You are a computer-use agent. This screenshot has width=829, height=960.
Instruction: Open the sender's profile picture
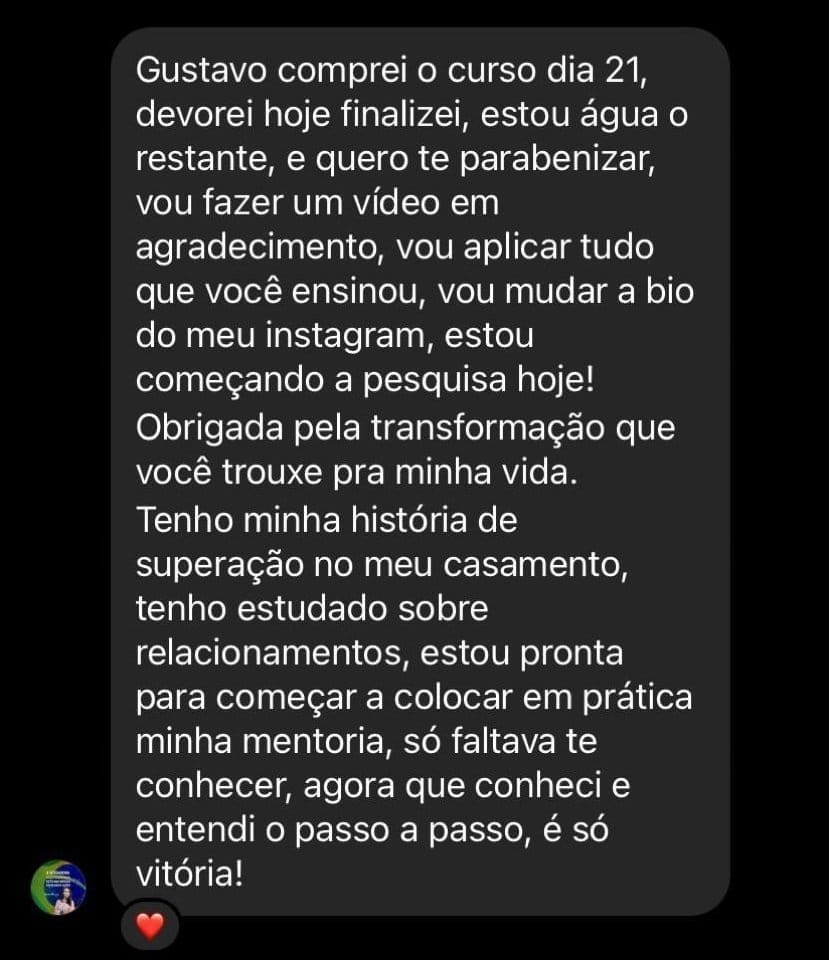coord(59,886)
